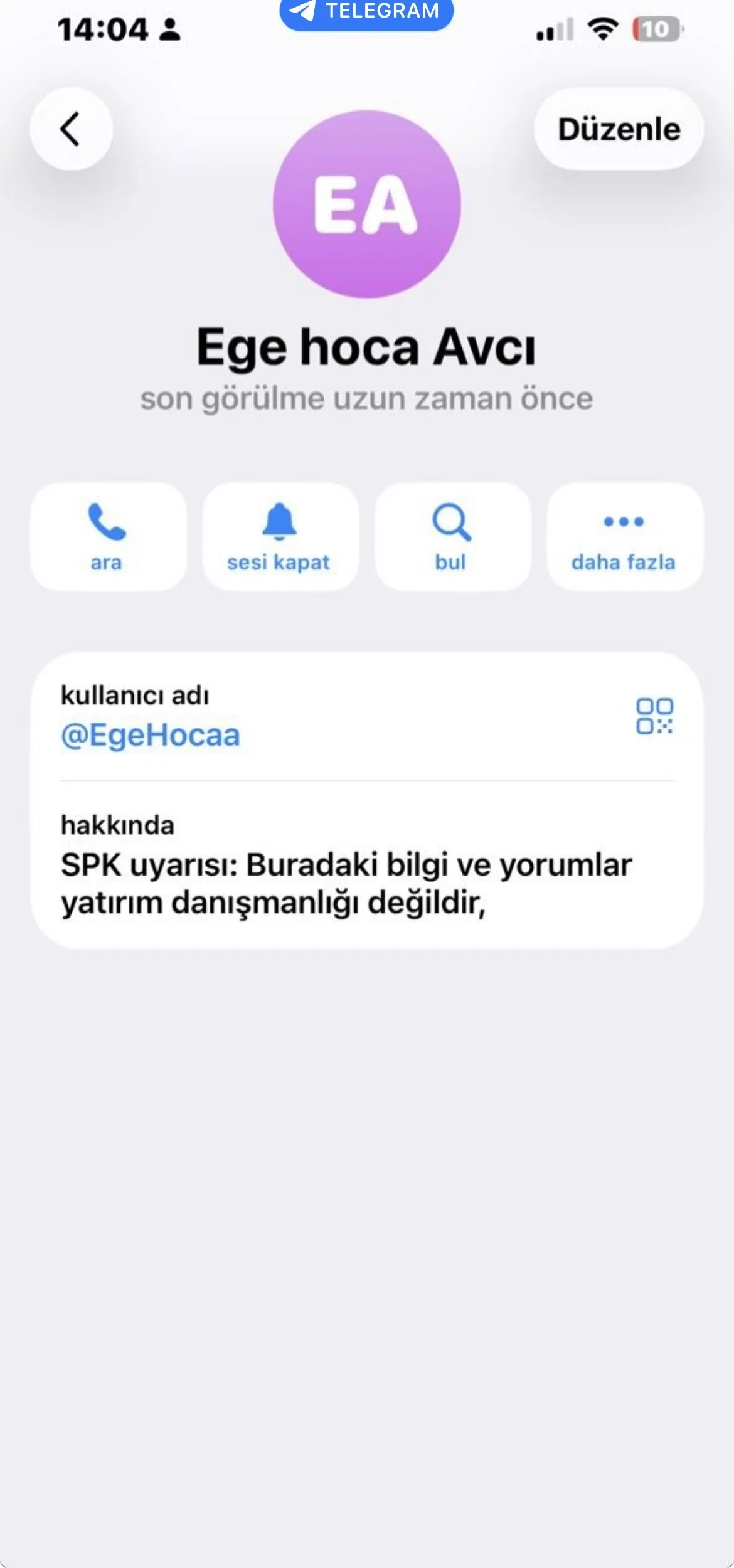Tap the son görülme status text
The height and width of the screenshot is (1568, 734).
(366, 396)
